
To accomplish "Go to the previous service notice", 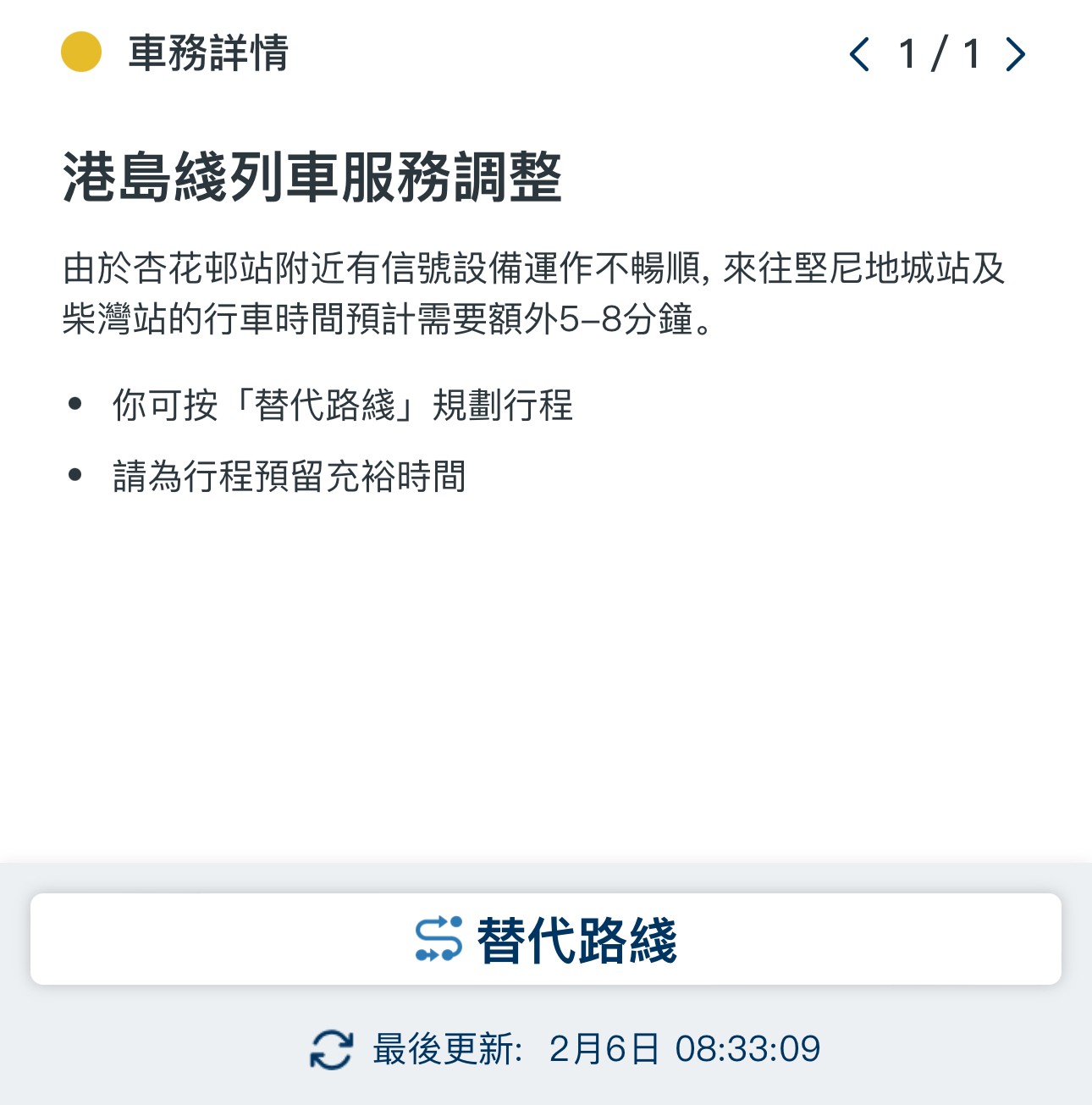I will tap(859, 55).
